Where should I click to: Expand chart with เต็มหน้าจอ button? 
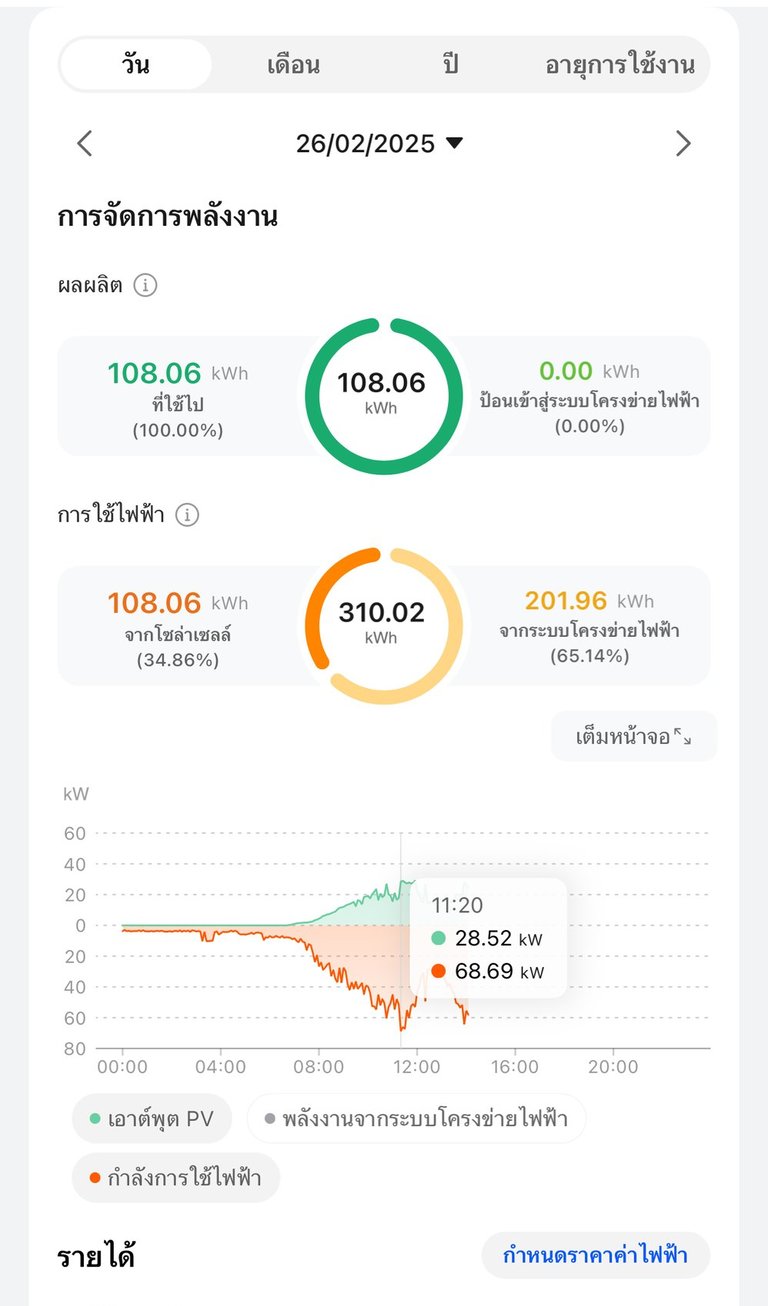(634, 737)
